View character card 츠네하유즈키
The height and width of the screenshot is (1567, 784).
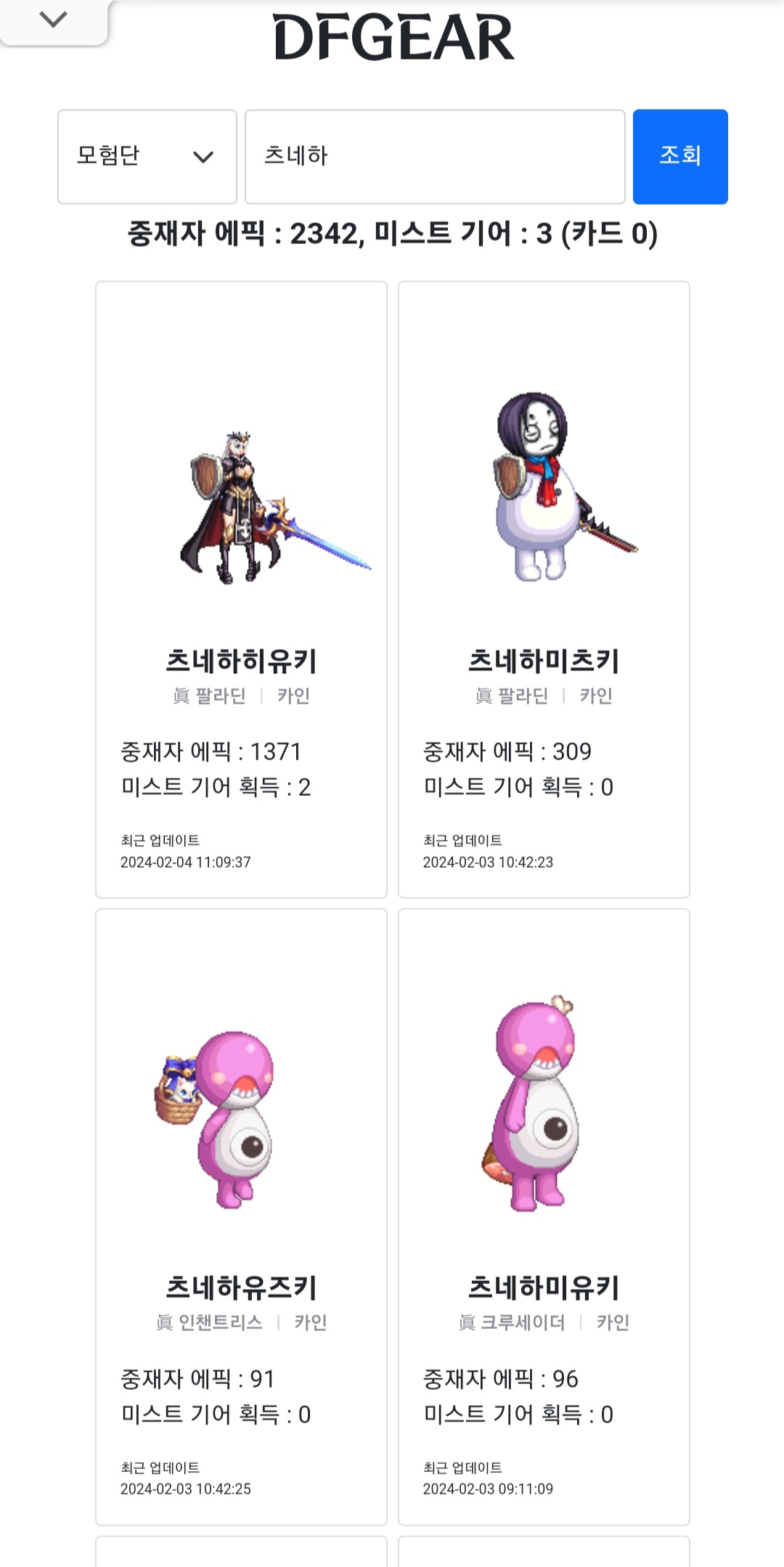pyautogui.click(x=241, y=1216)
